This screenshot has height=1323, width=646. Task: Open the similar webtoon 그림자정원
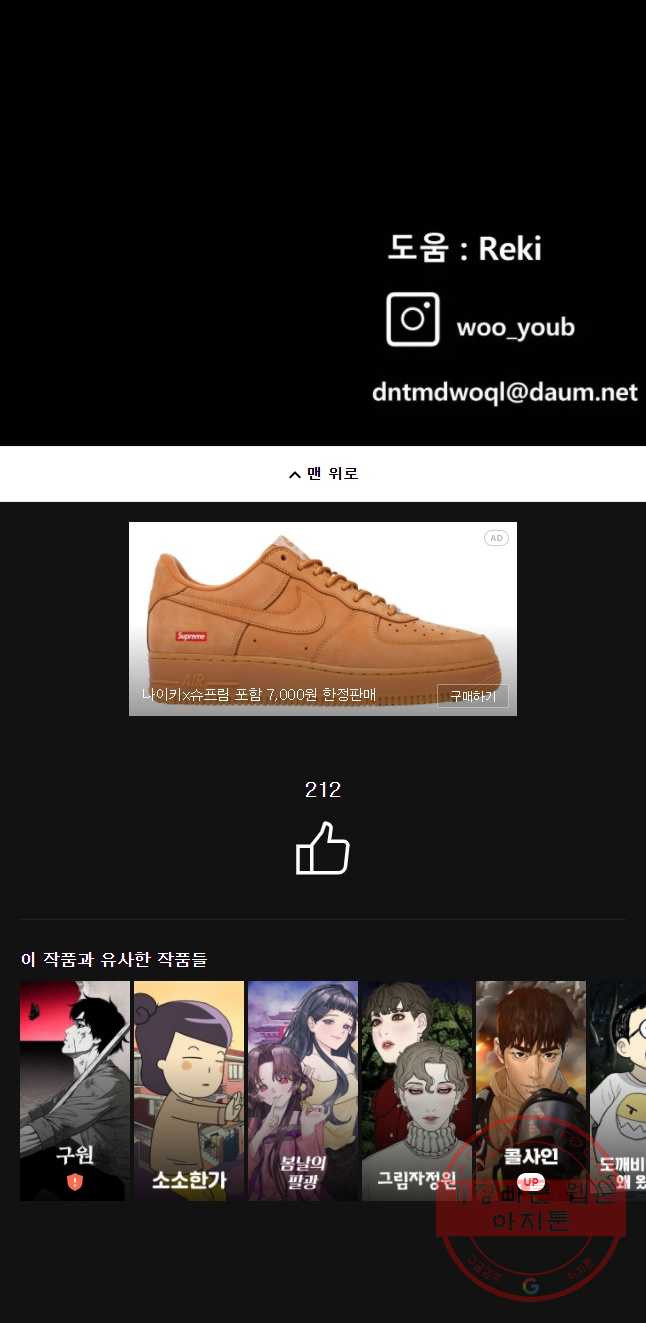(x=417, y=1090)
